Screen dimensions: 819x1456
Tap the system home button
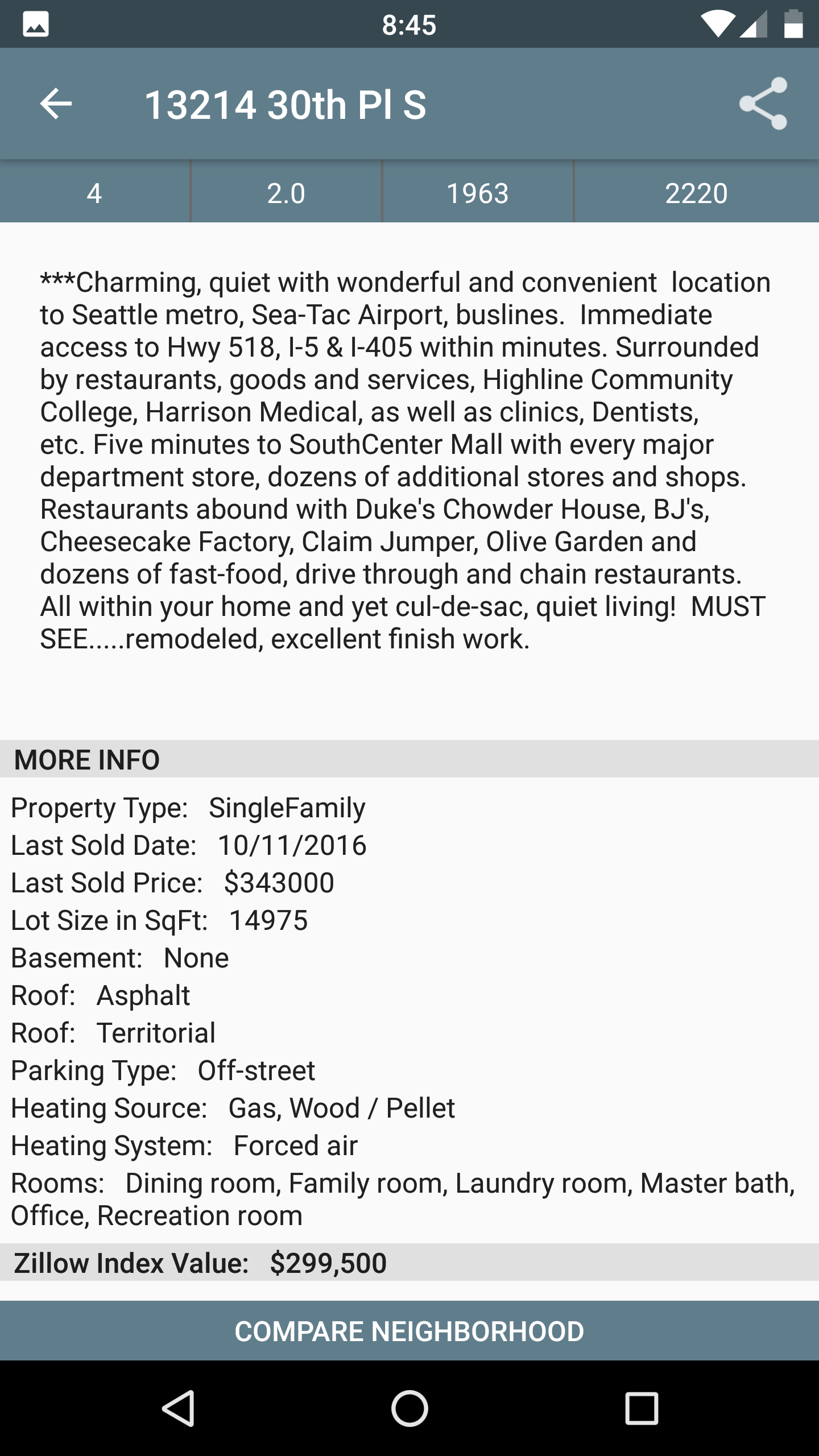409,1408
